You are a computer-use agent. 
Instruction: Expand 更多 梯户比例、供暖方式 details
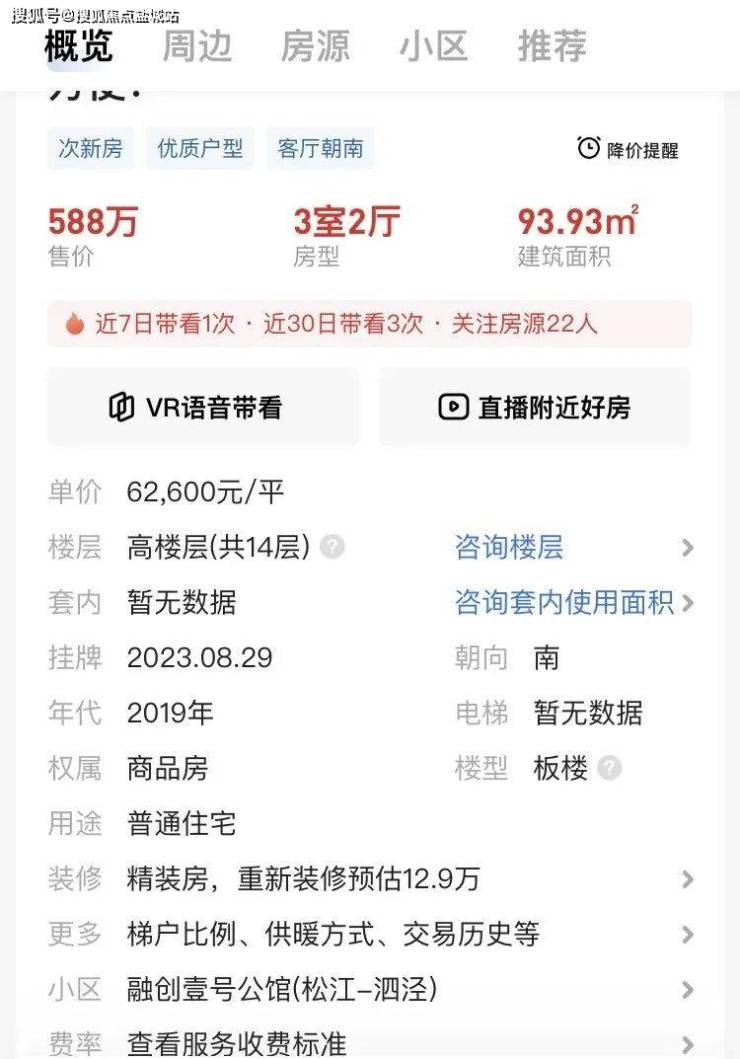coord(370,934)
